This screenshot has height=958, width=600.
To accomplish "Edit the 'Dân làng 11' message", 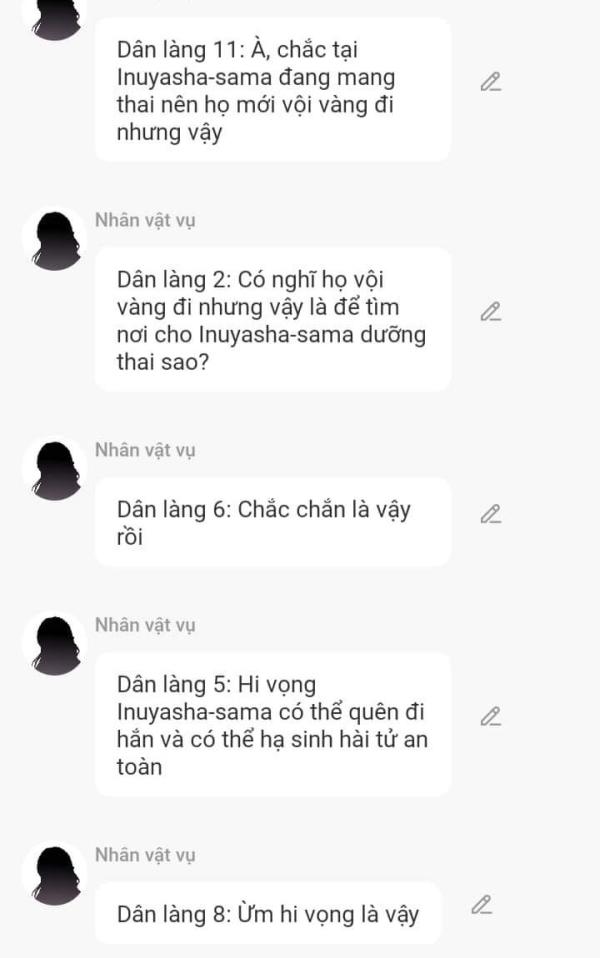I will (x=490, y=82).
